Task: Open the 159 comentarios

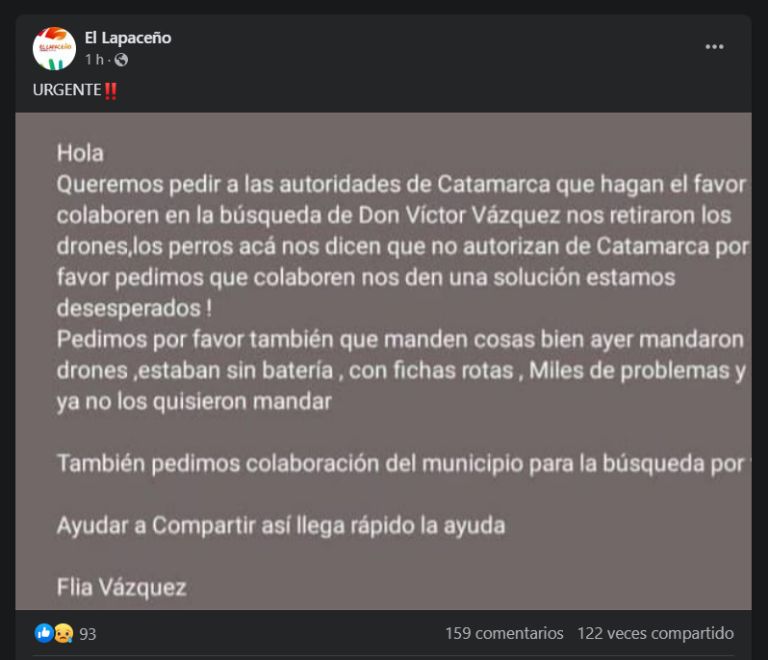Action: [x=504, y=634]
